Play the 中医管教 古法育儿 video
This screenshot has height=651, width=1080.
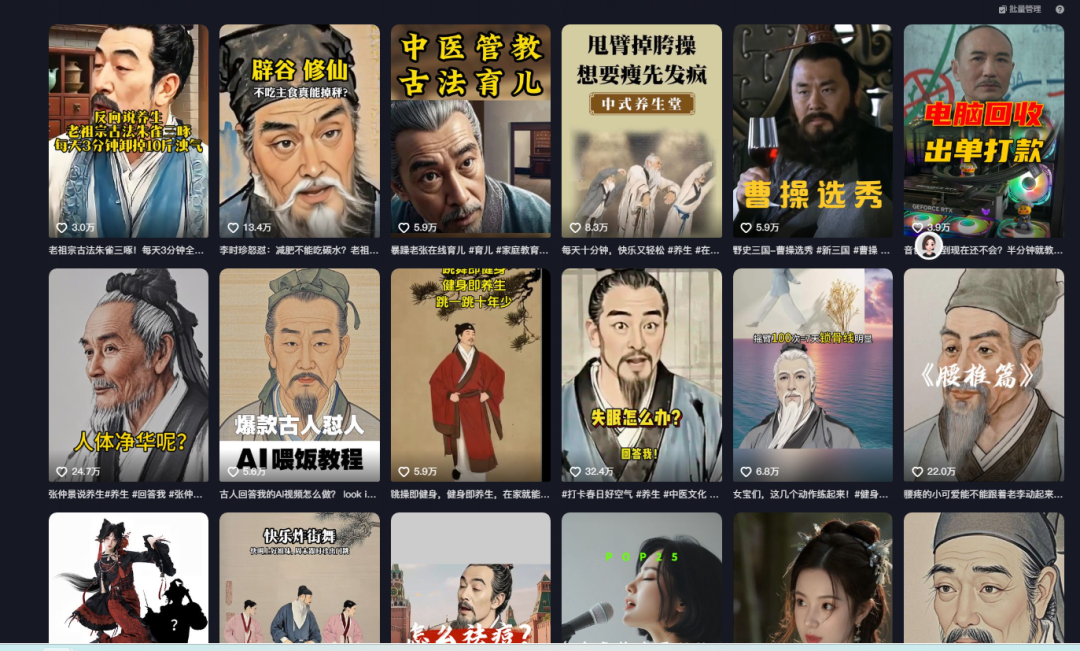point(470,130)
